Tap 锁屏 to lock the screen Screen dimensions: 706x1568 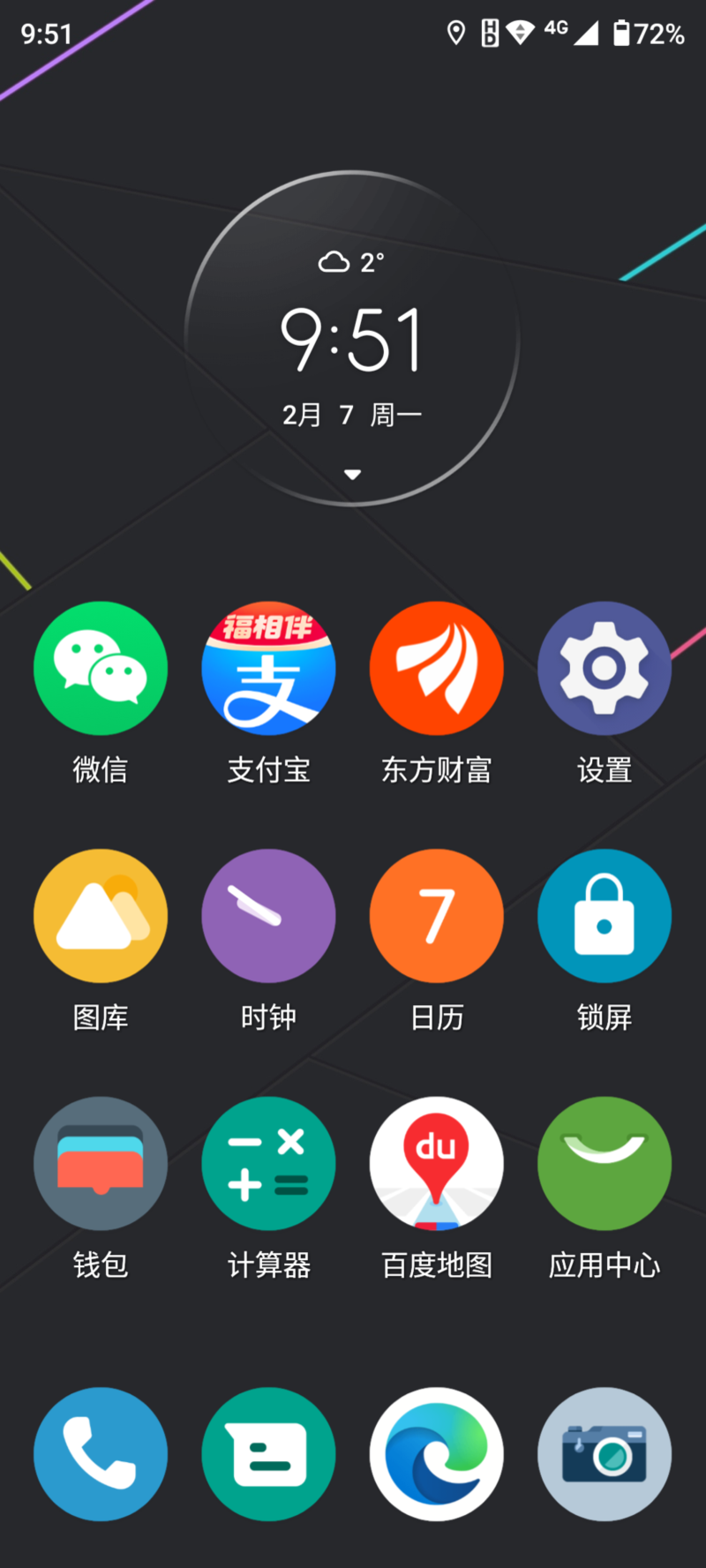click(x=605, y=916)
